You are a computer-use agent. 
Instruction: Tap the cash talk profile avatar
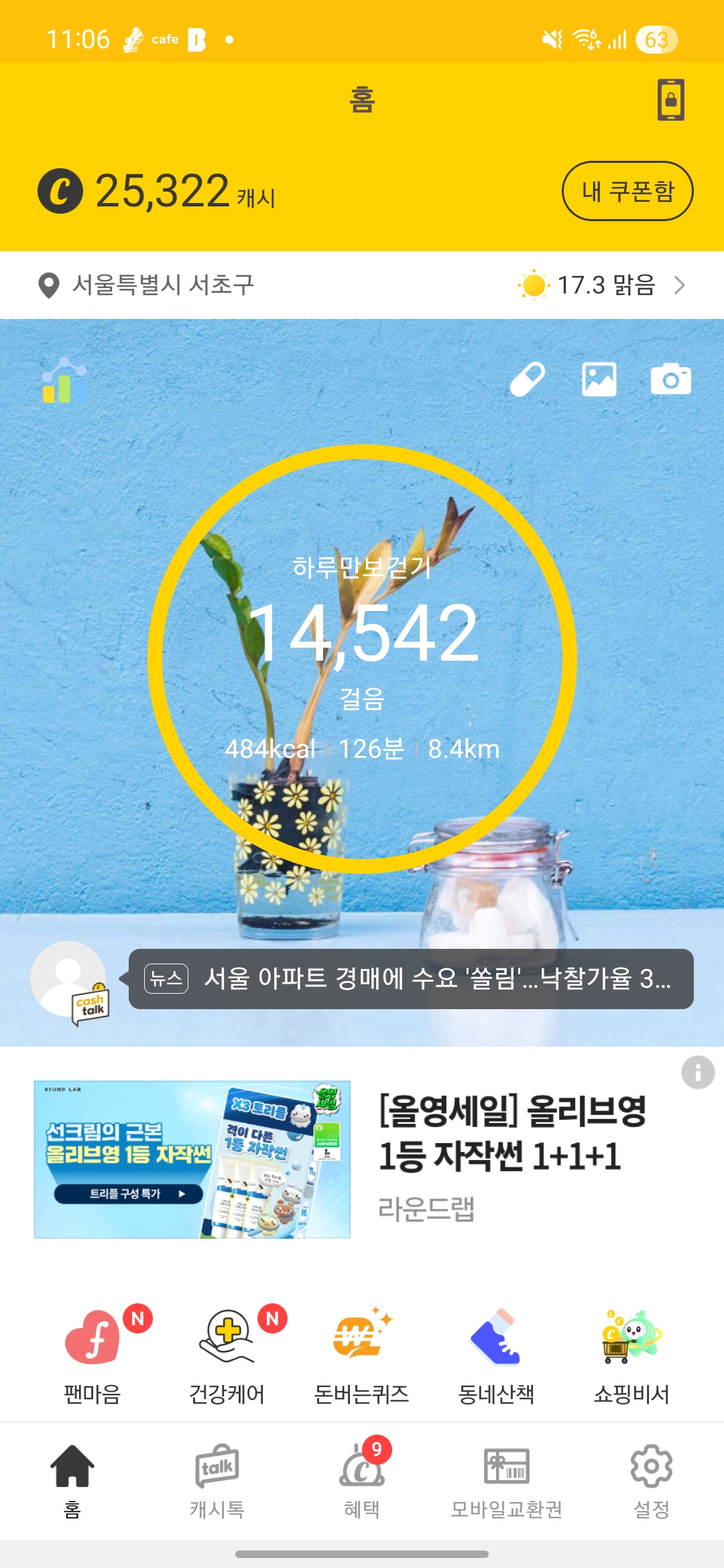(69, 980)
